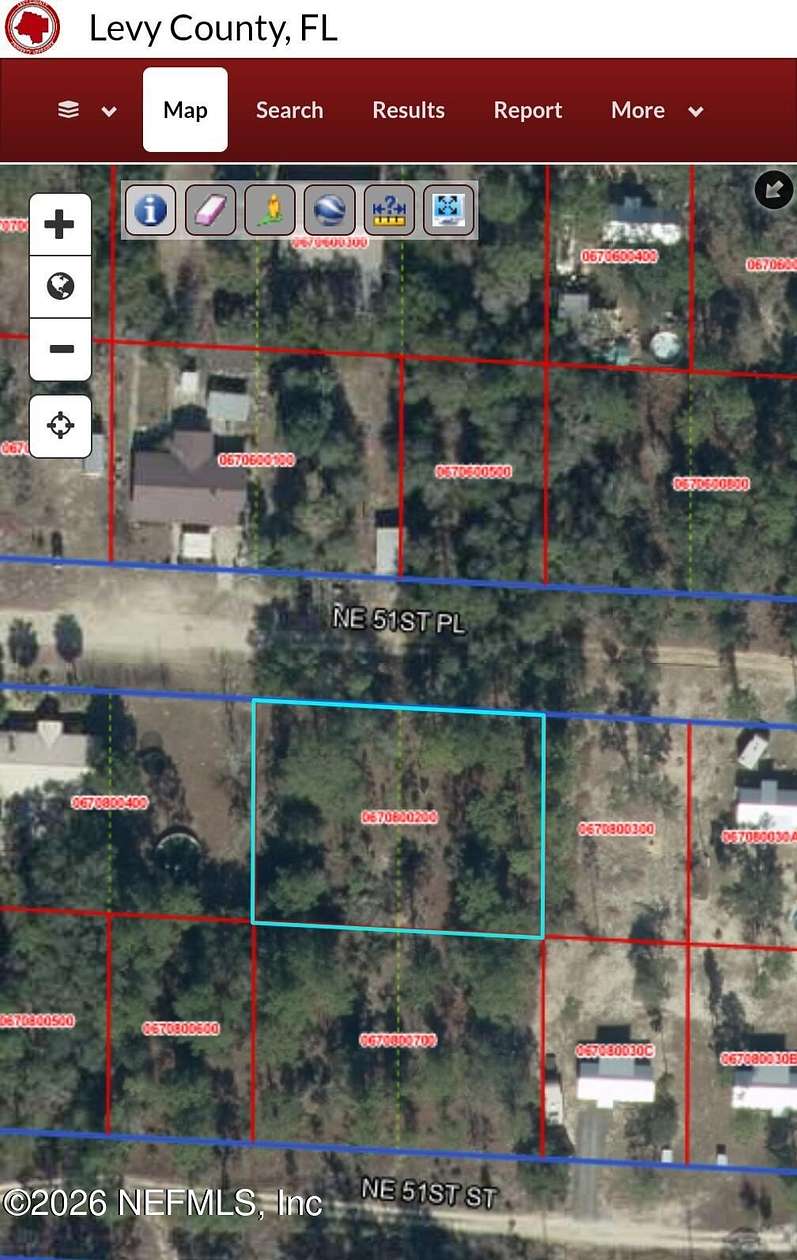
Task: Click the globe home extent icon on the left
Action: point(60,287)
